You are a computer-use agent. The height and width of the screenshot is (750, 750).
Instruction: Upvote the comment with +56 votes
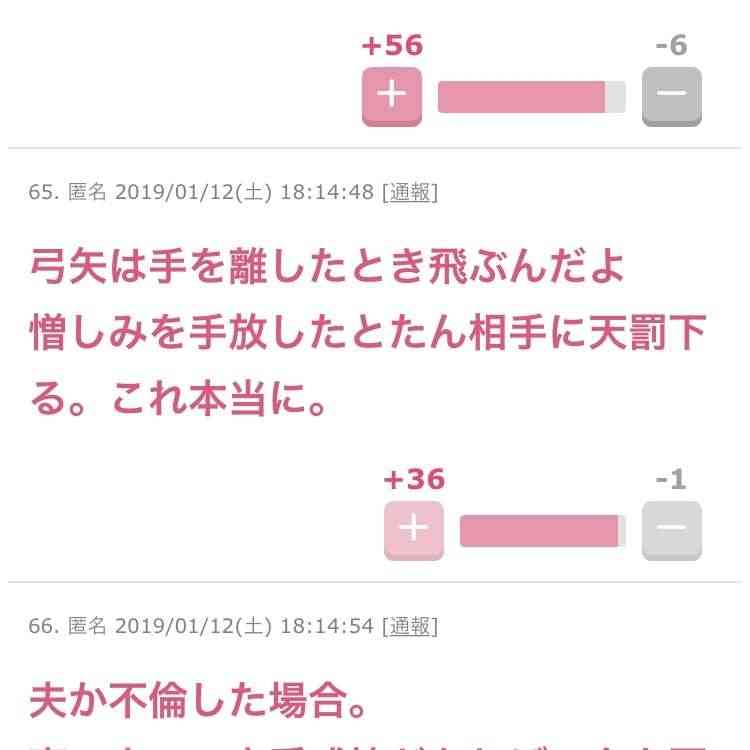tap(391, 96)
